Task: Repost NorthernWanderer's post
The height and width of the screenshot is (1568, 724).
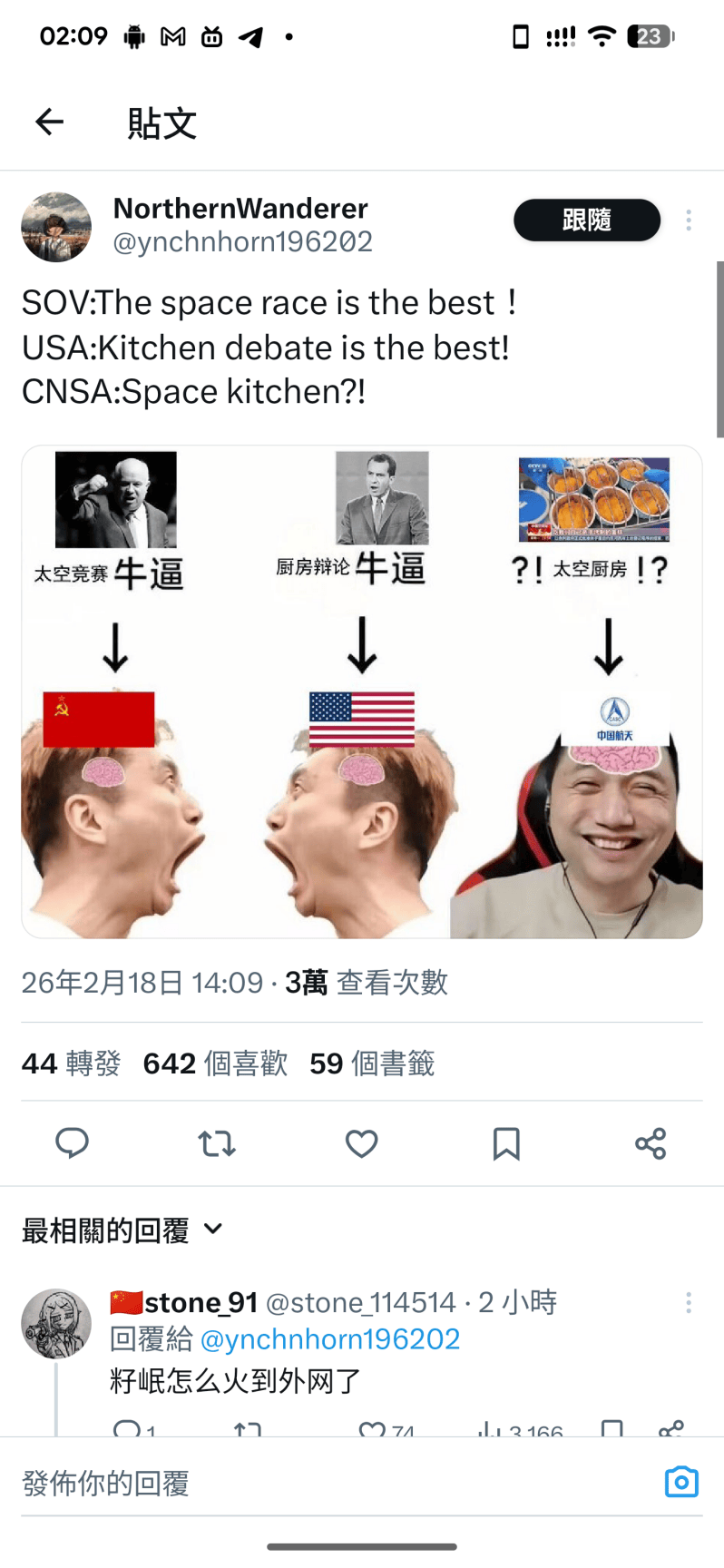Action: point(217,1143)
